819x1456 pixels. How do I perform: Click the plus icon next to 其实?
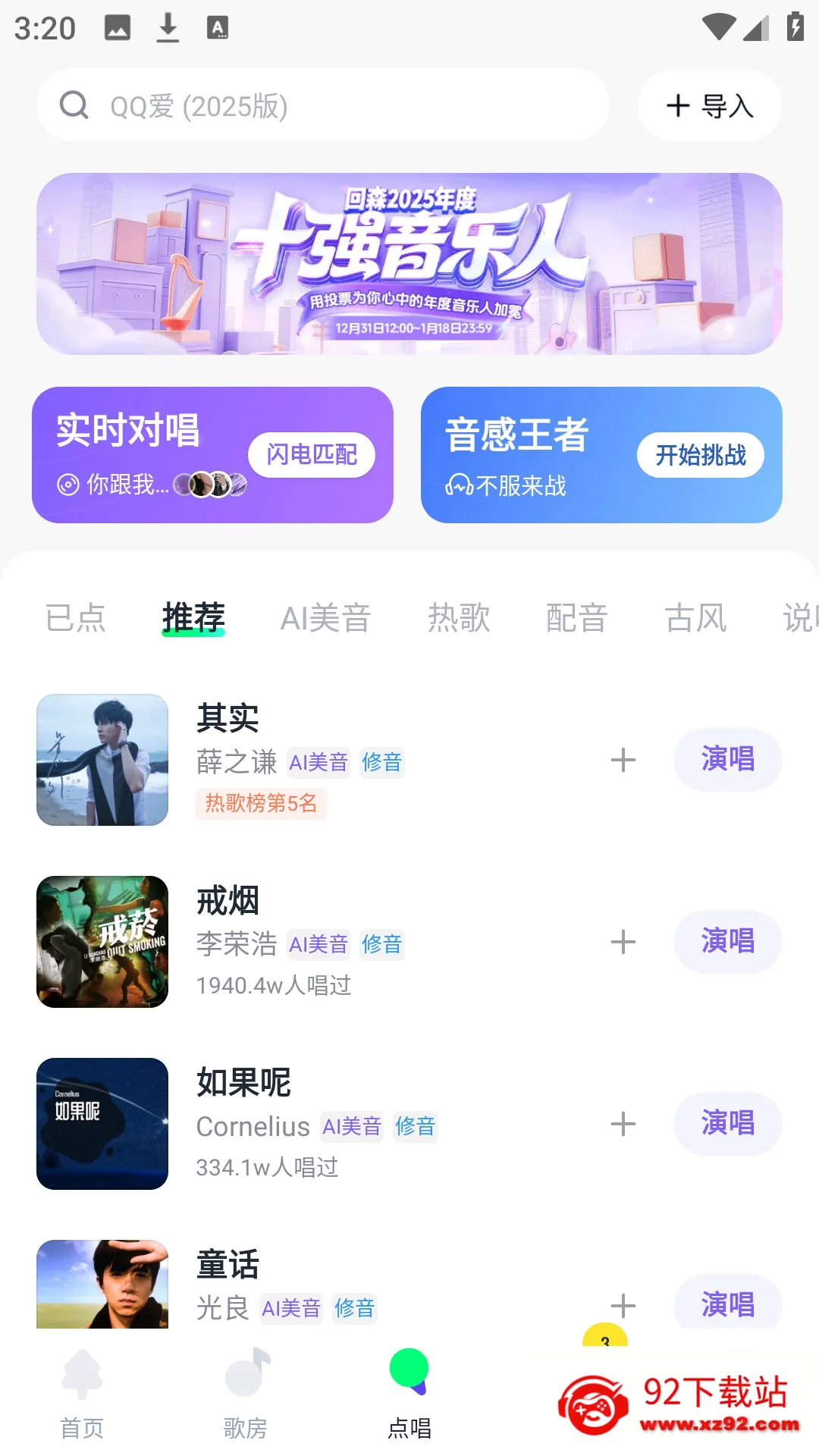623,759
